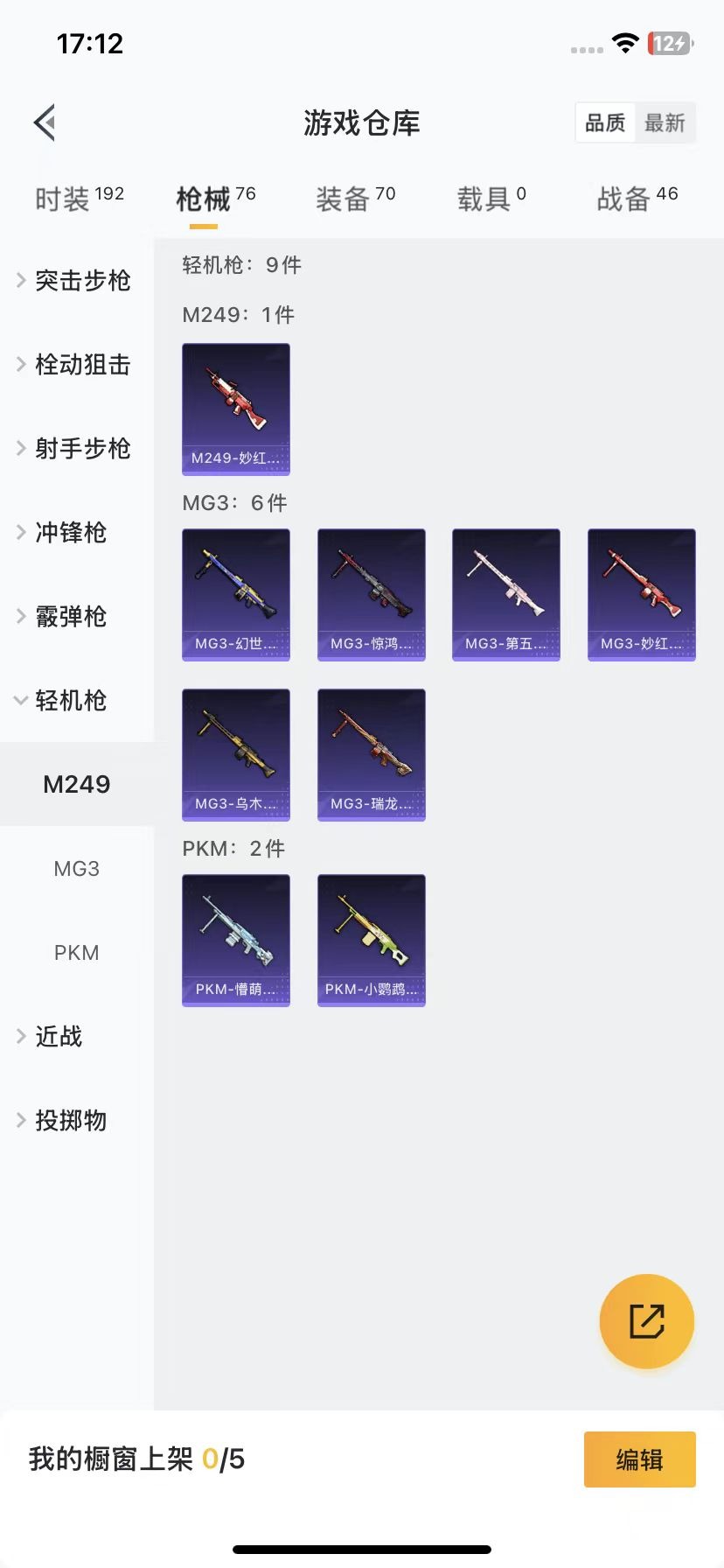Screen dimensions: 724x1568
Task: Switch to the 载具 tab
Action: tap(491, 199)
